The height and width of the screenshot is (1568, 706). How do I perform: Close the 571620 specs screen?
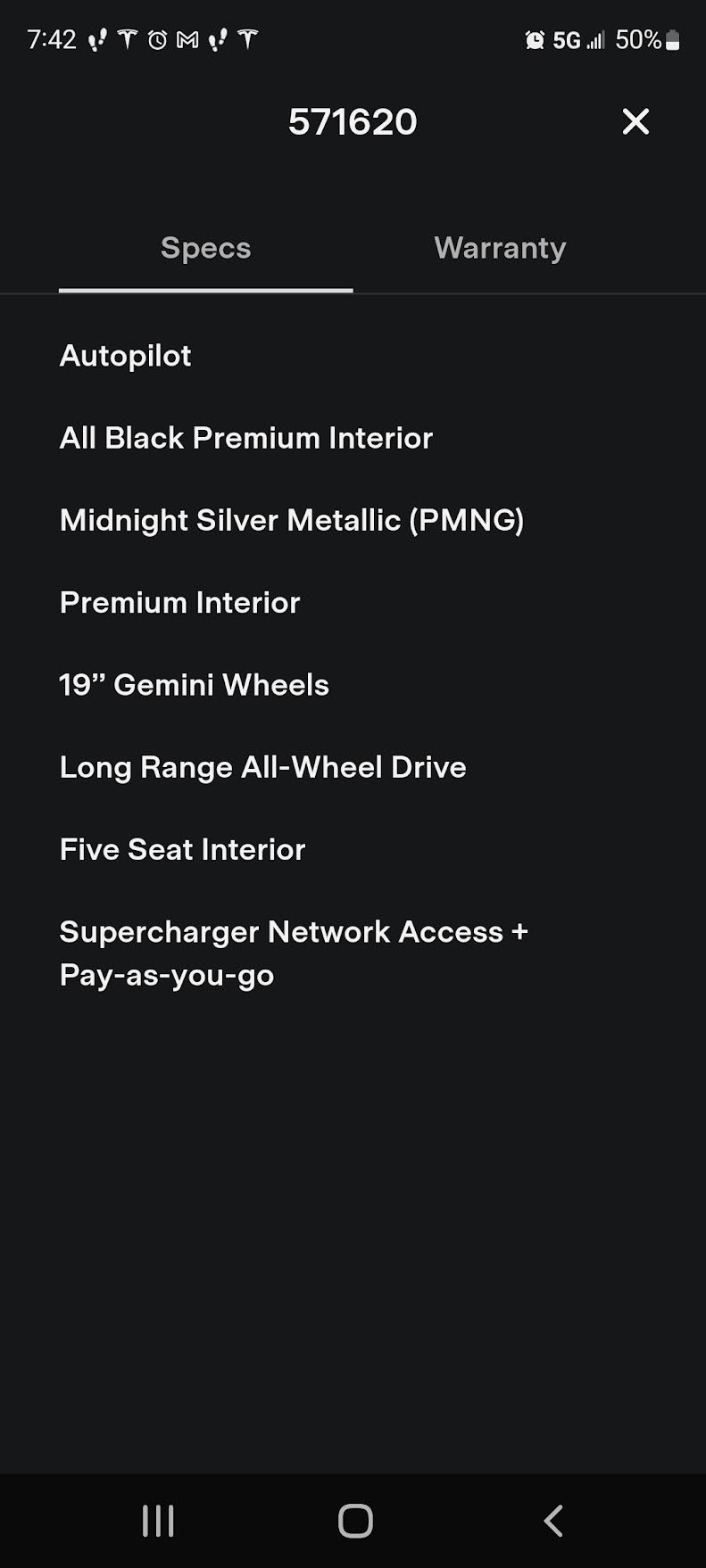tap(635, 121)
